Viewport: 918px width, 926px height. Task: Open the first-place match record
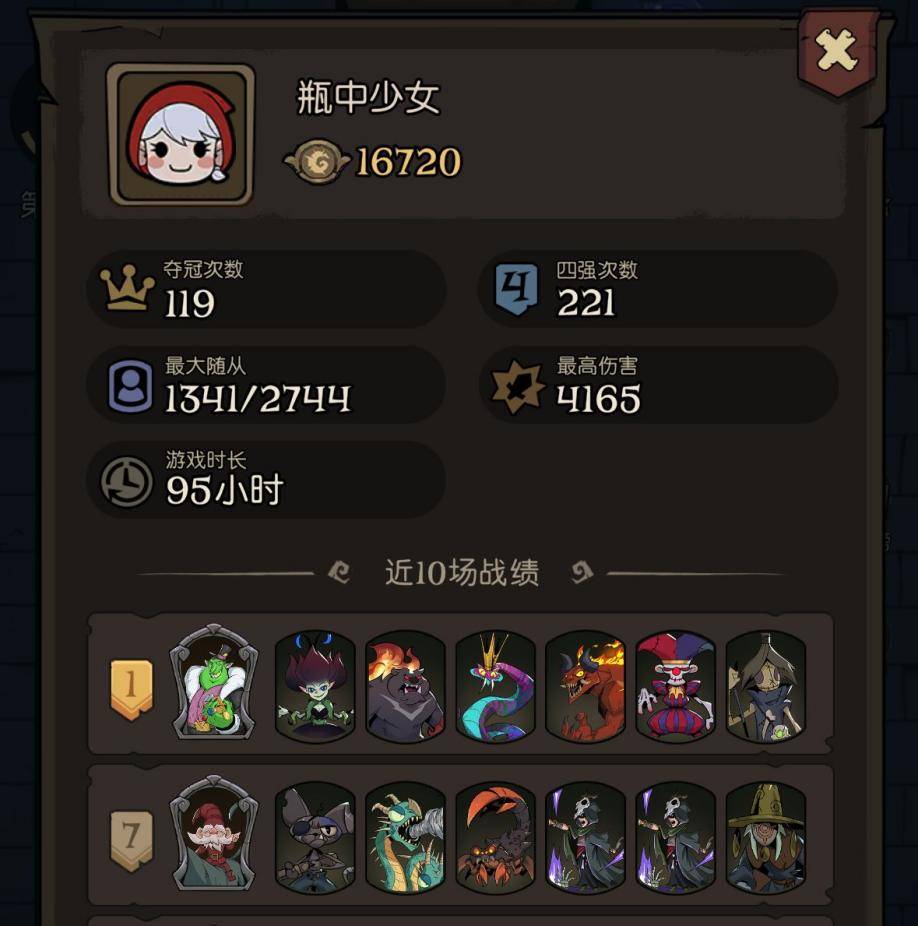(x=460, y=685)
